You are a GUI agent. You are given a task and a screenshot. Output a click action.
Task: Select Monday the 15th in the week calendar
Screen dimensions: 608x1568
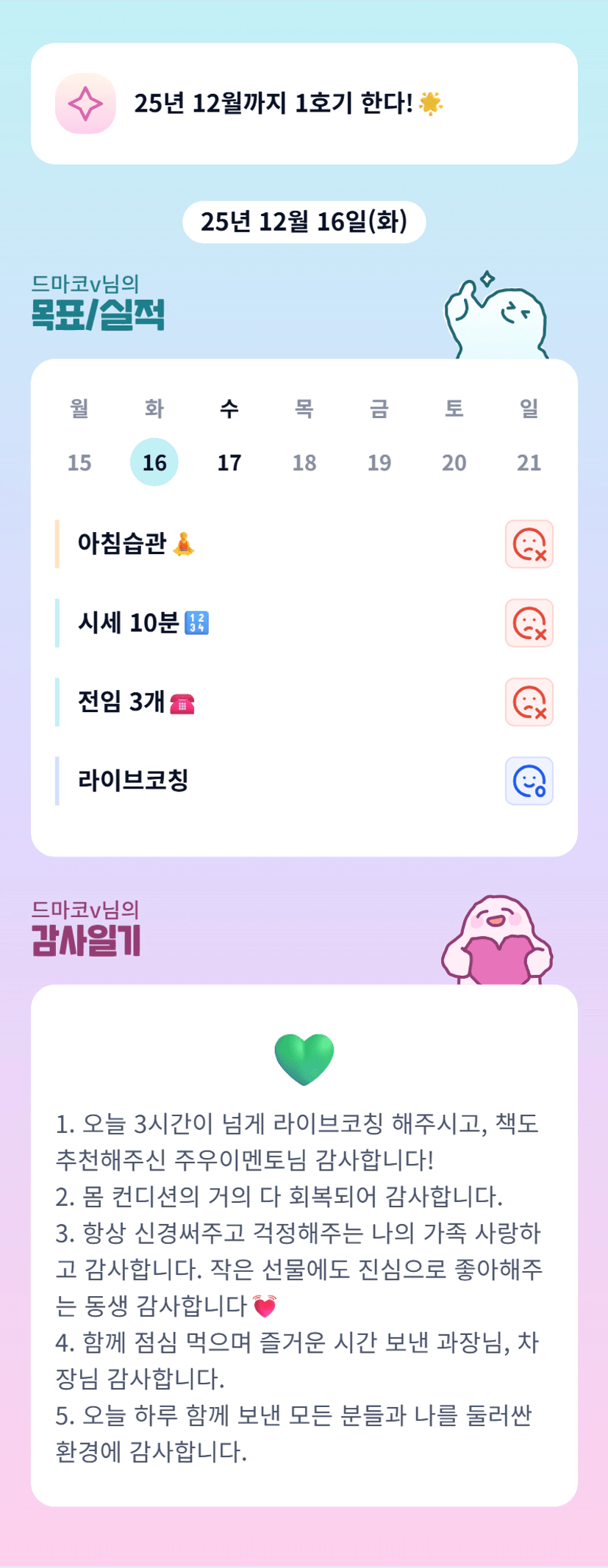tap(79, 462)
